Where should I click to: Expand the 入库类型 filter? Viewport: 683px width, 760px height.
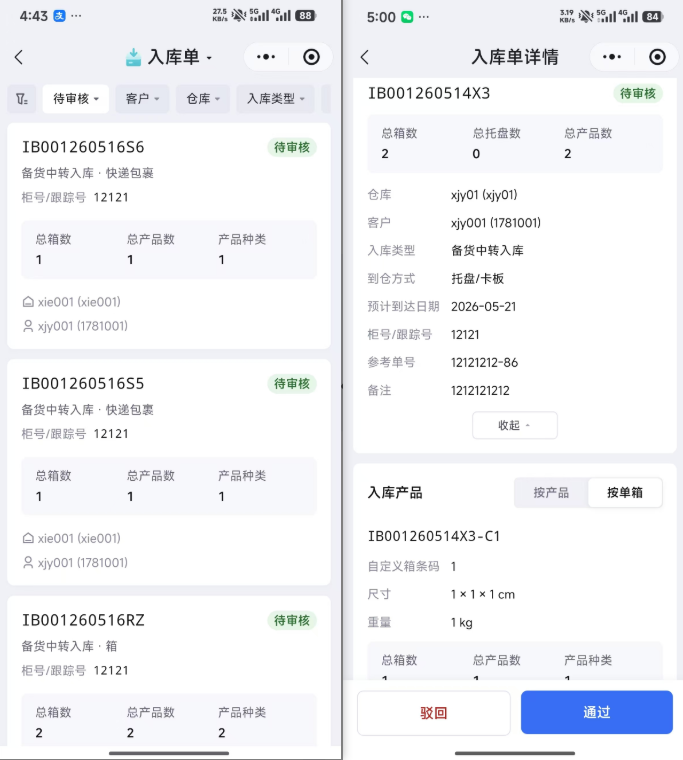(275, 99)
